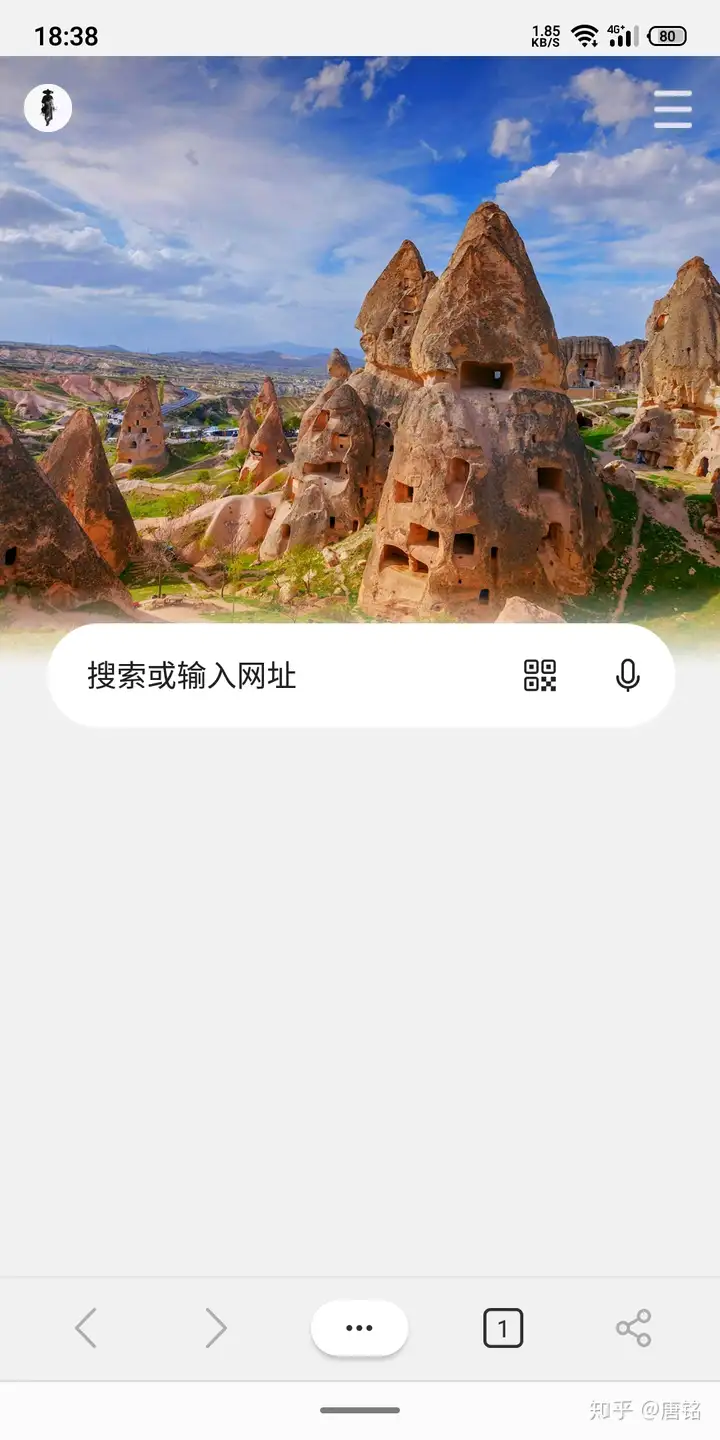
Task: Open the QR code scanner
Action: (x=540, y=676)
